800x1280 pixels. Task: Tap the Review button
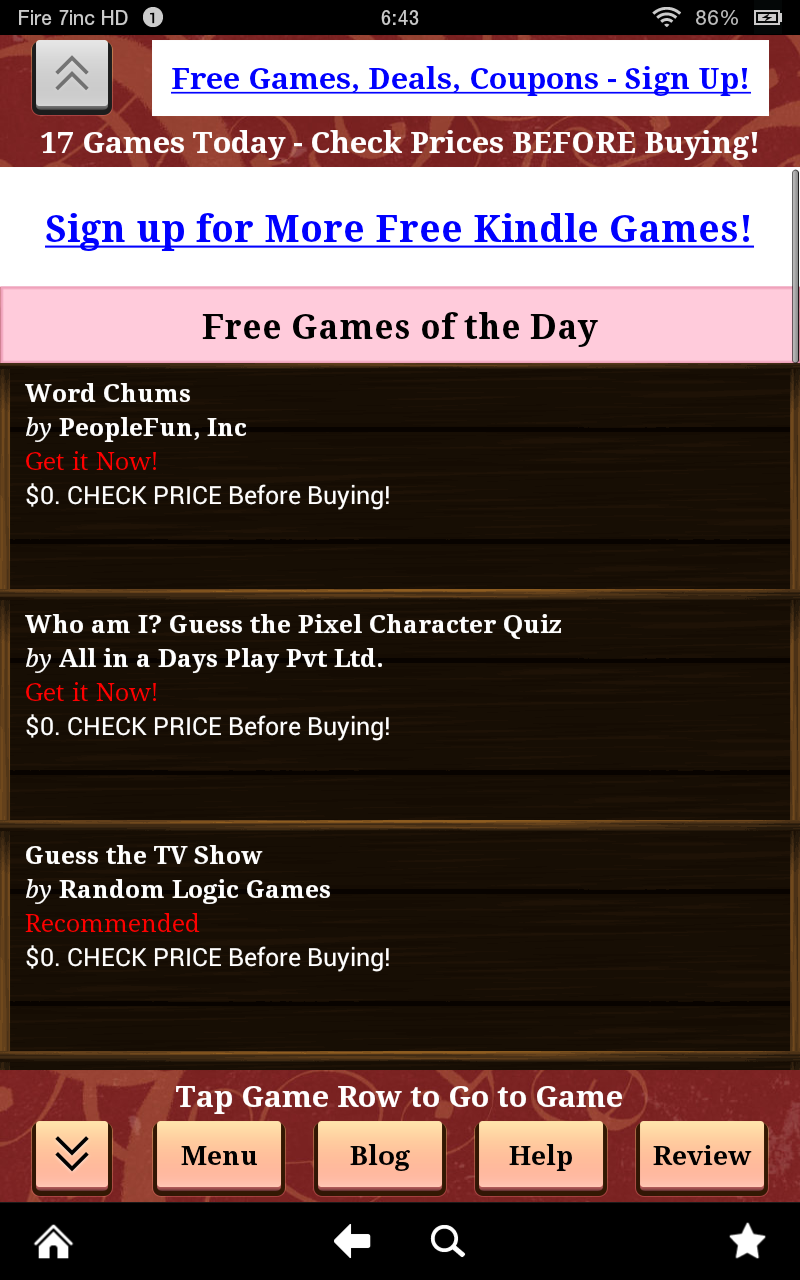coord(702,1156)
